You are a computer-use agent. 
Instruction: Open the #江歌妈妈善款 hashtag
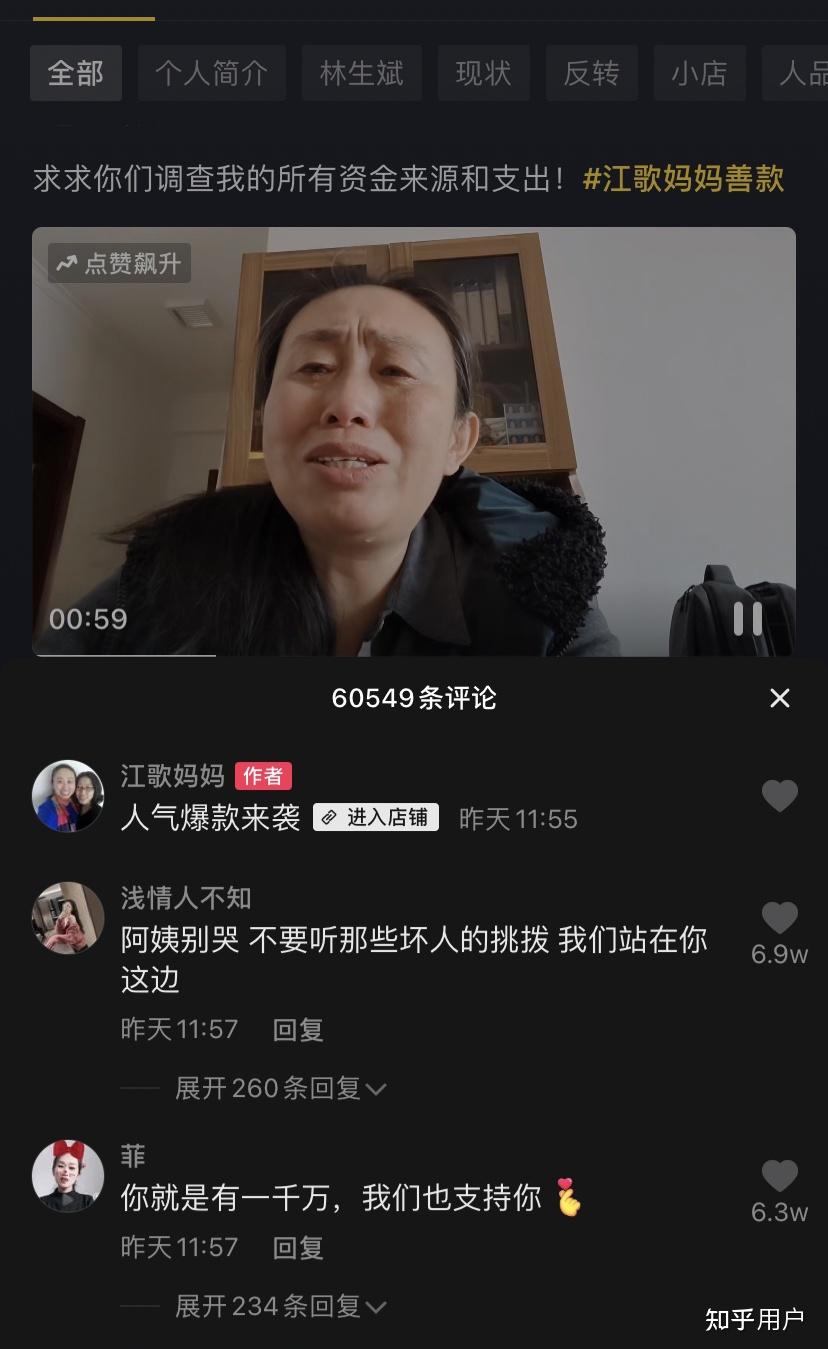tap(685, 180)
